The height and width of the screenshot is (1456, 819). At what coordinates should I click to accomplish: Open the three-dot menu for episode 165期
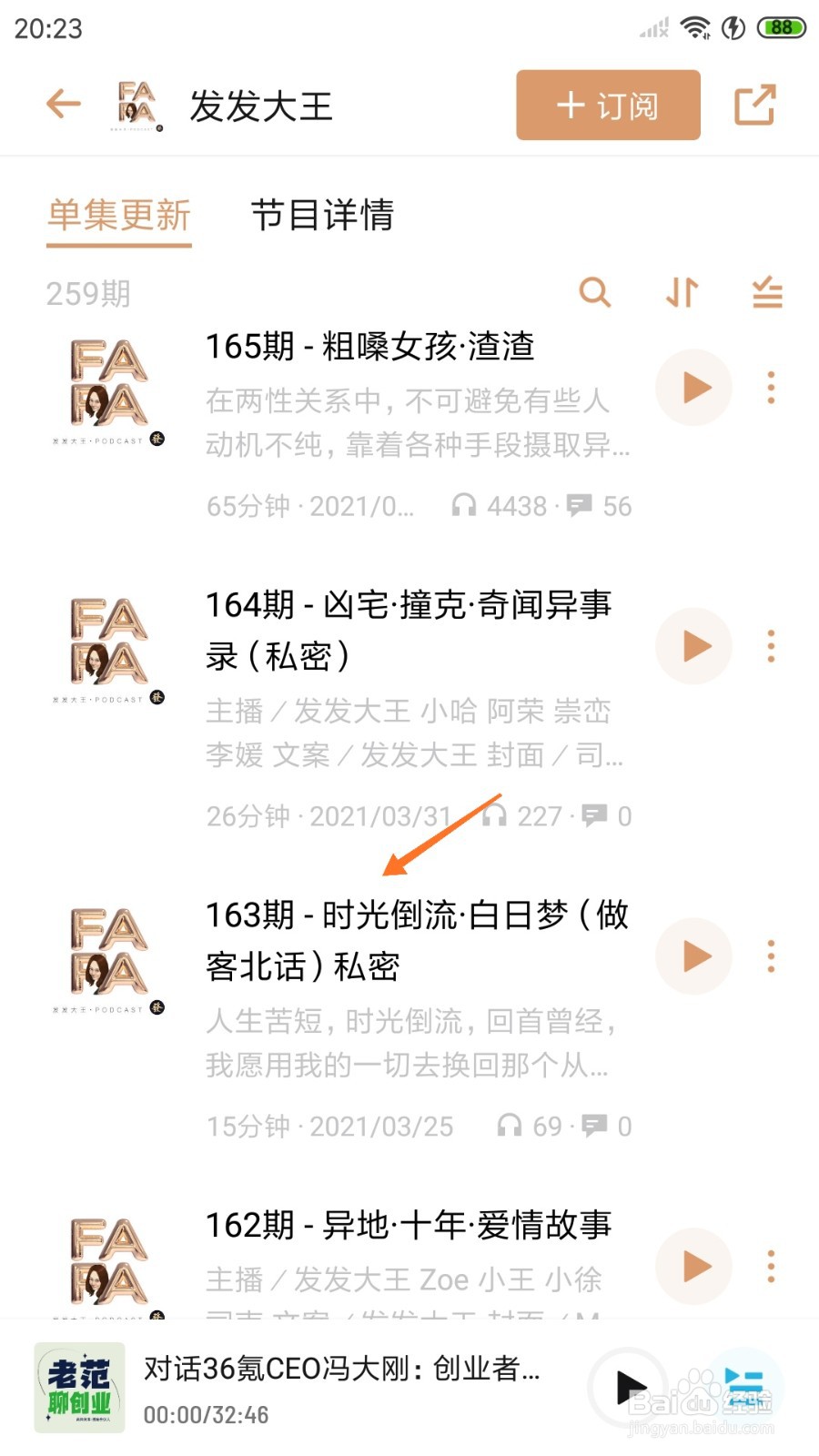pos(770,388)
